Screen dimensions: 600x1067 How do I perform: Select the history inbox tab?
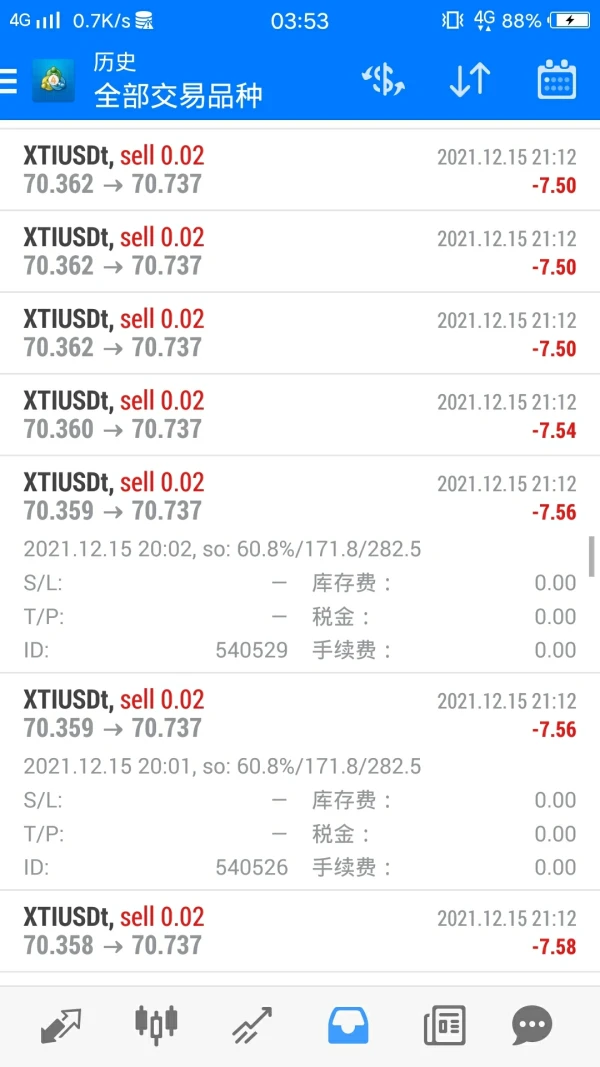pos(348,1025)
